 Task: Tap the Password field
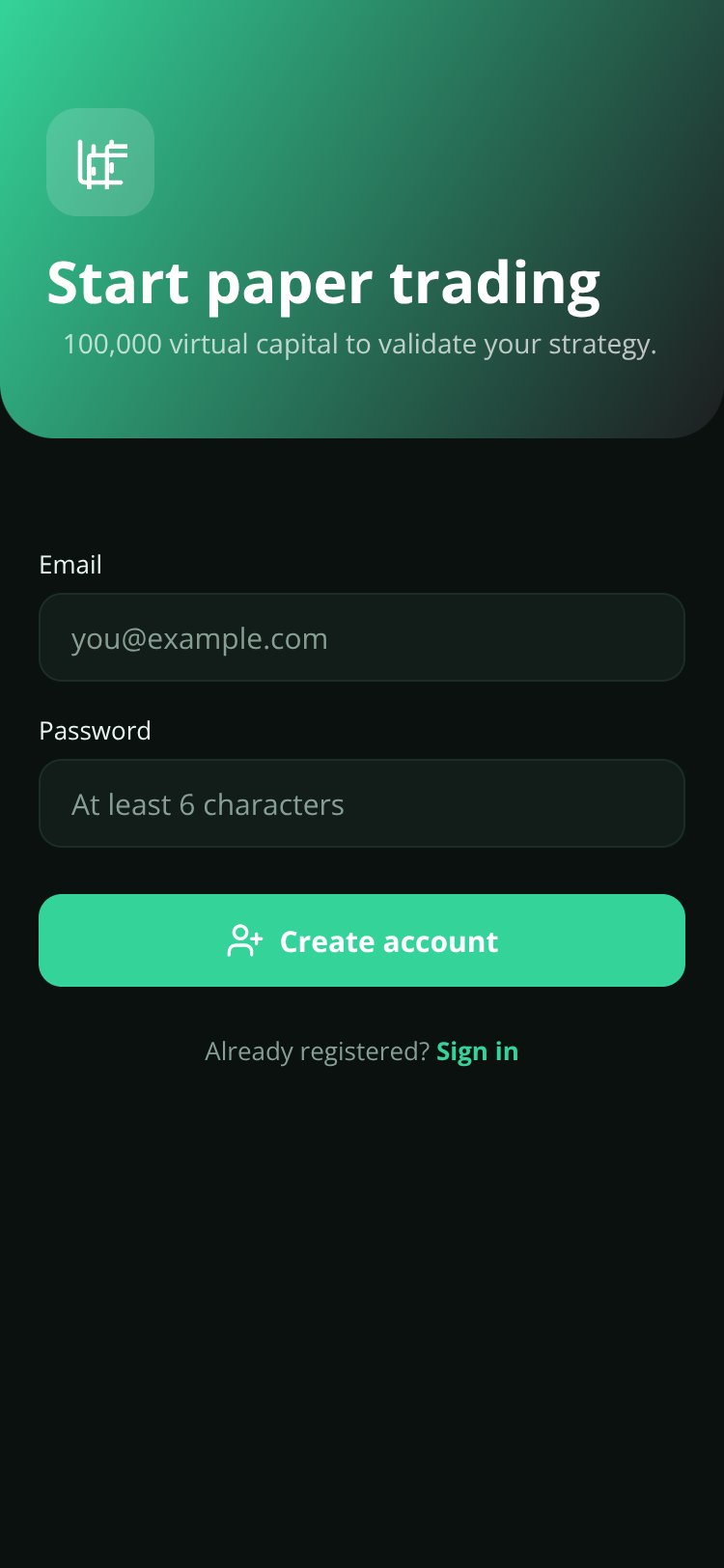point(362,803)
